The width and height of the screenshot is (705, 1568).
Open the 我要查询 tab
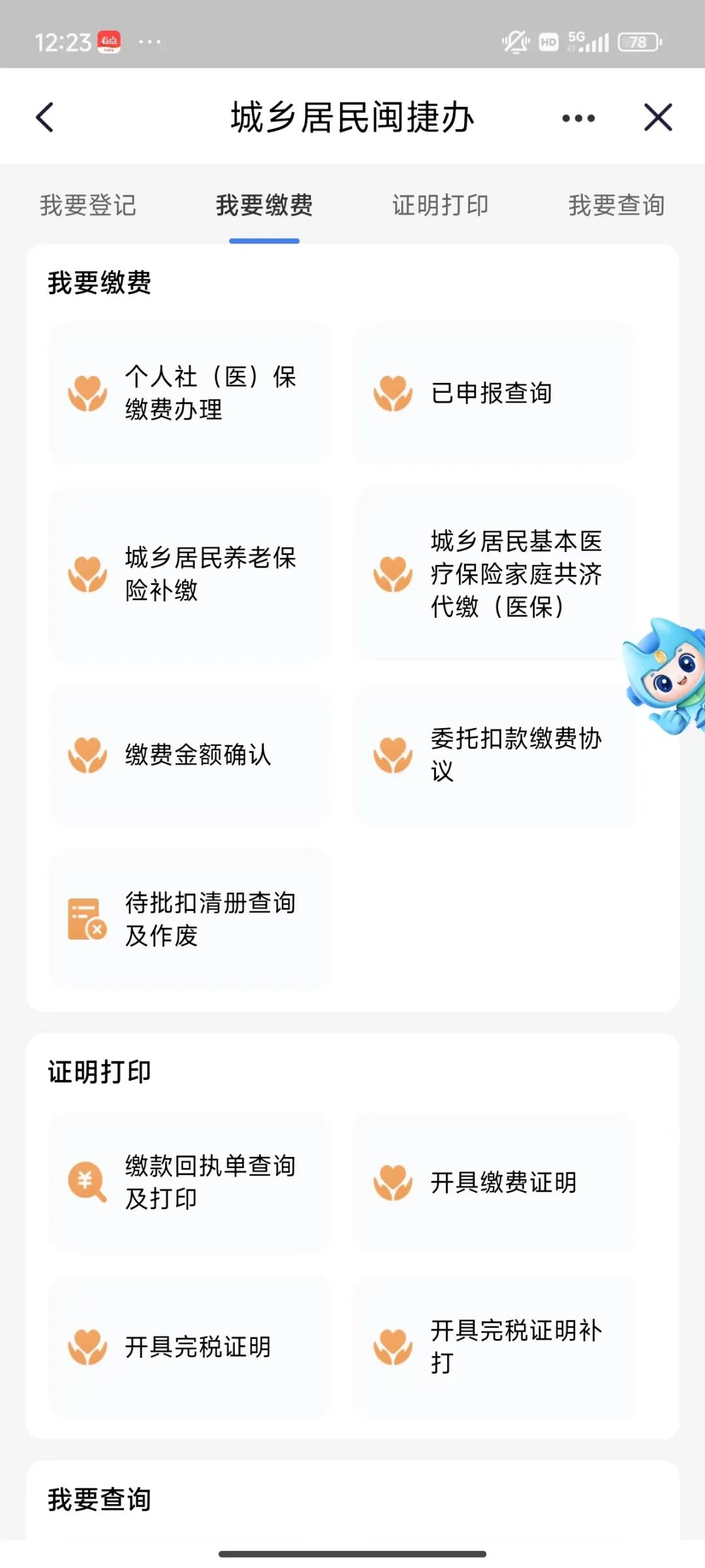pyautogui.click(x=616, y=205)
